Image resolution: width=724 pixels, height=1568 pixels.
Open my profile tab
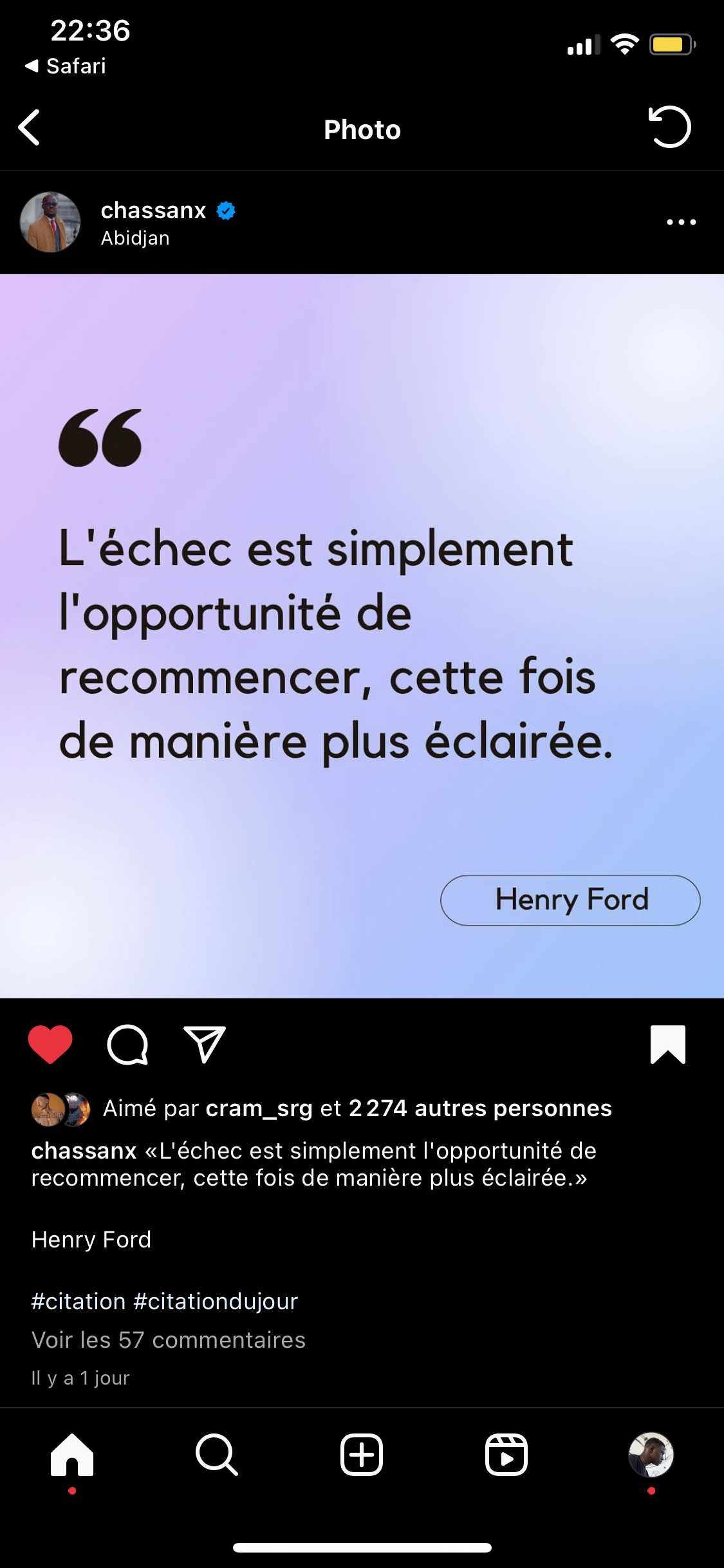click(651, 1455)
